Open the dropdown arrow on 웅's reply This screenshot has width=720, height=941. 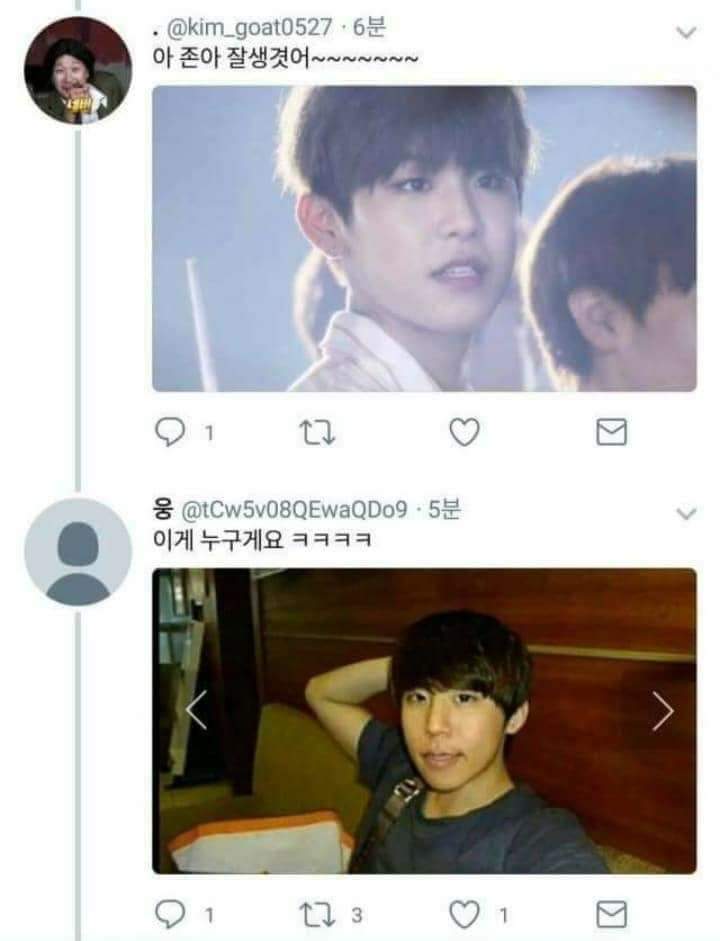(686, 512)
